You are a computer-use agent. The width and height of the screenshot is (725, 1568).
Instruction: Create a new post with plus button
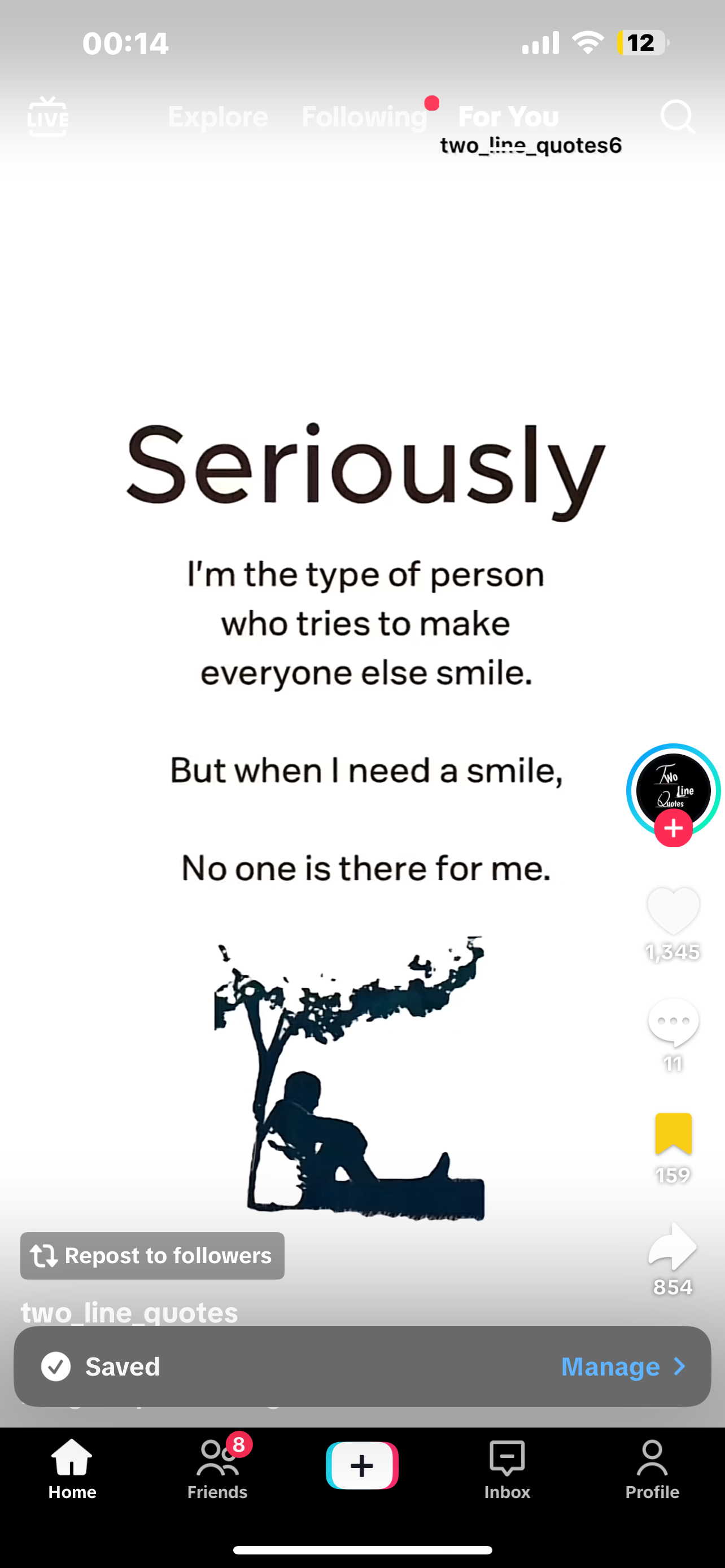[x=362, y=1466]
